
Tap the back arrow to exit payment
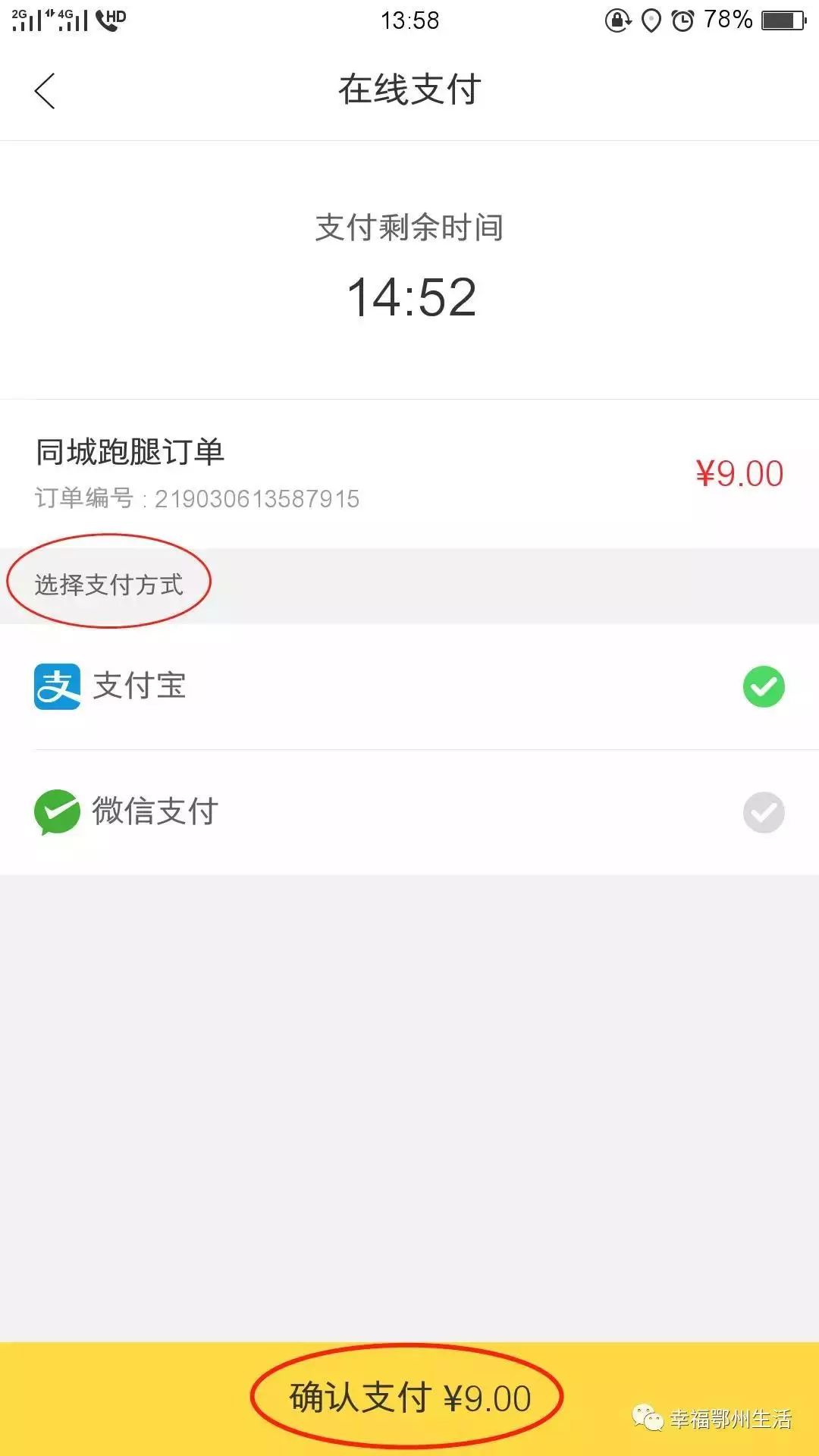(45, 89)
